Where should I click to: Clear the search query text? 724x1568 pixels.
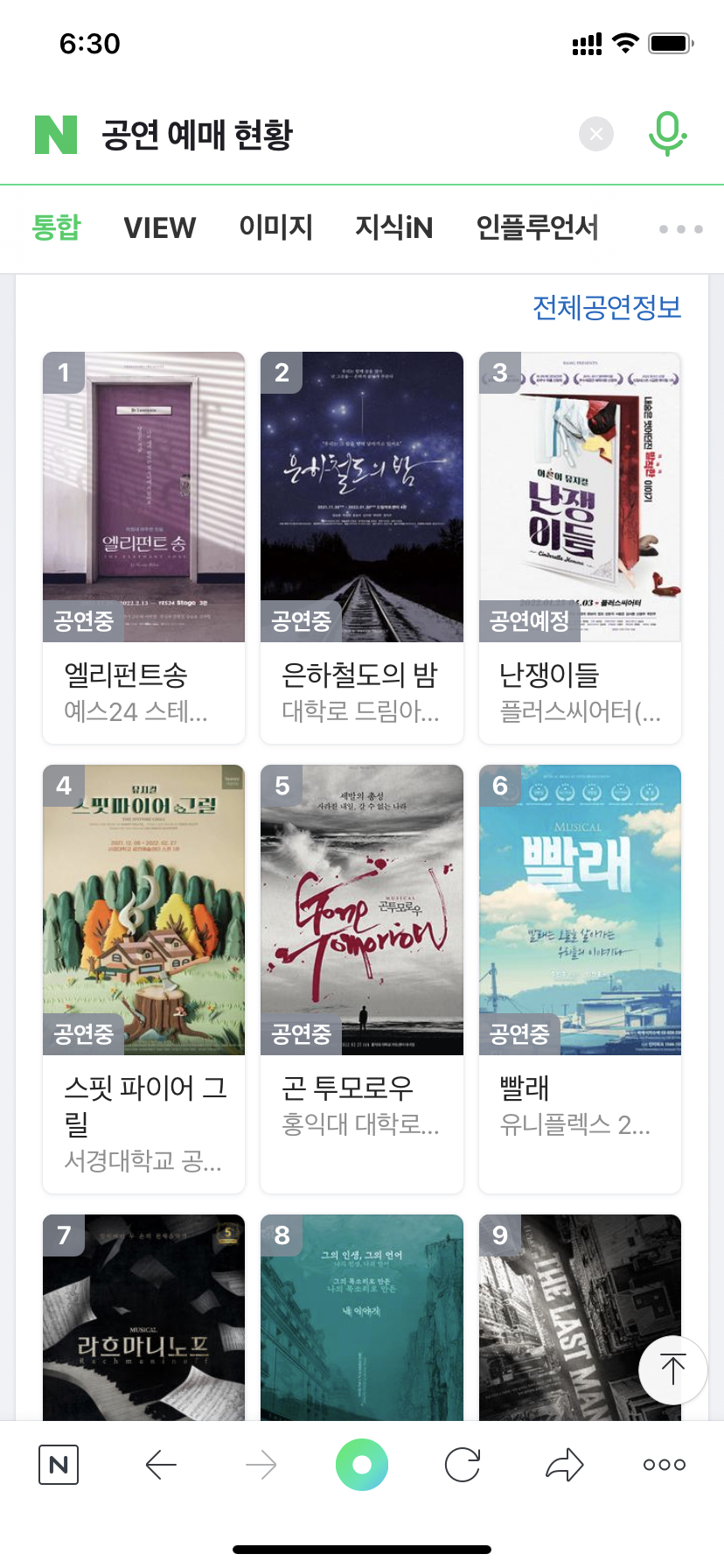click(596, 134)
